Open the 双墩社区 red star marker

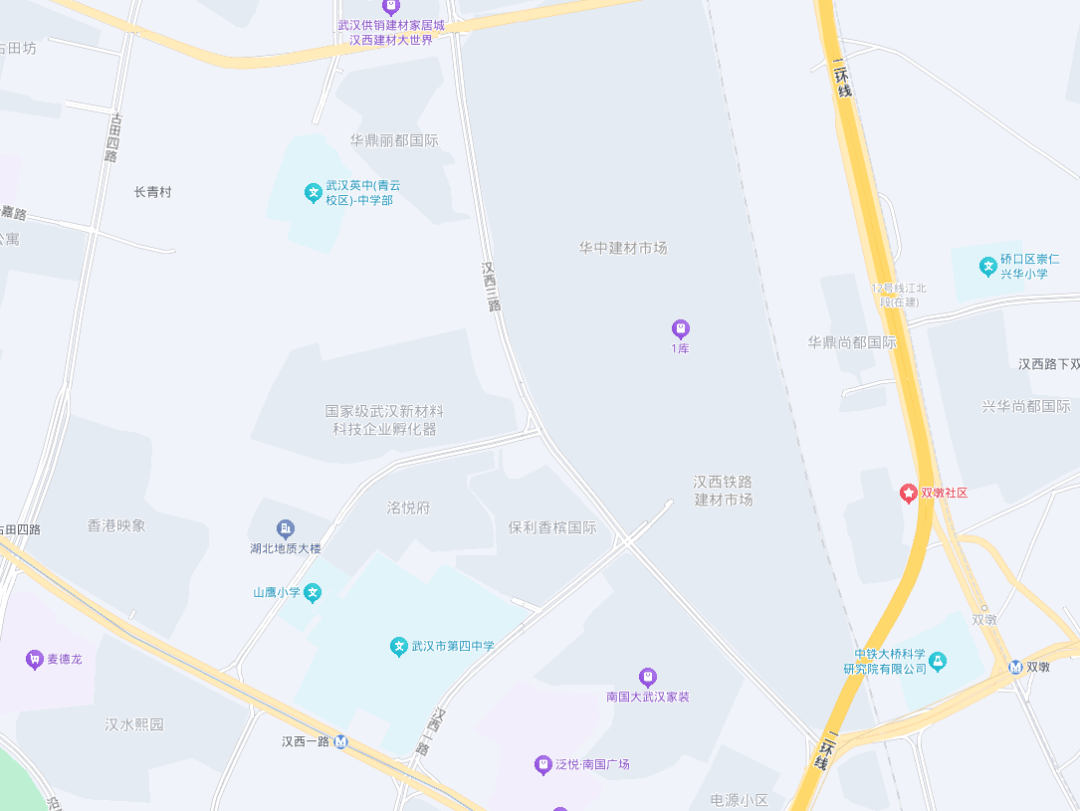(x=908, y=493)
